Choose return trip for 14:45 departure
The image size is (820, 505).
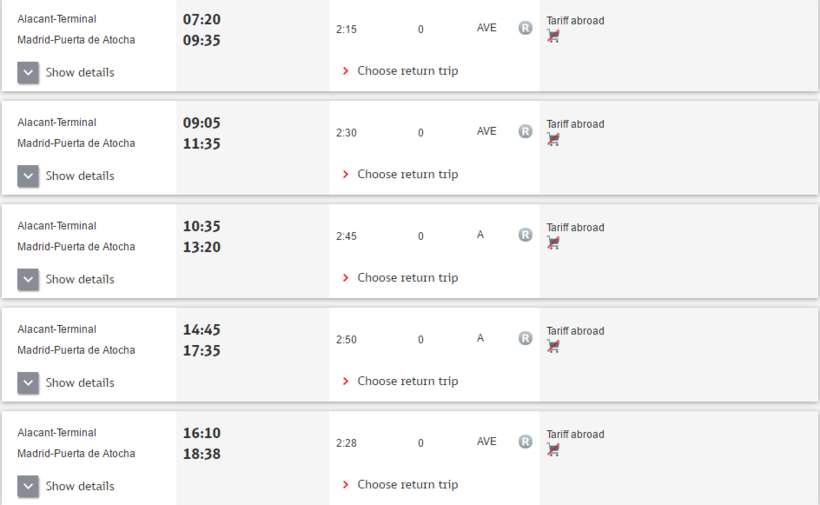400,381
